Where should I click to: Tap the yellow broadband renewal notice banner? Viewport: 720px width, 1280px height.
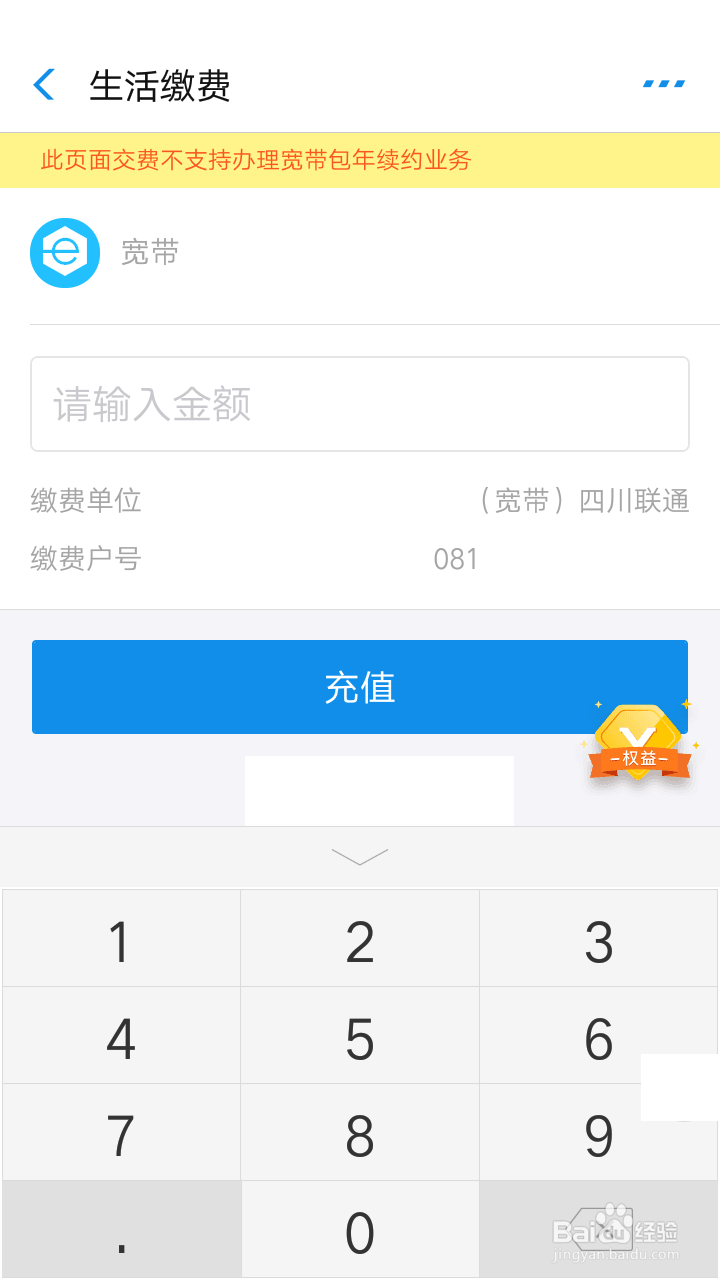(360, 158)
